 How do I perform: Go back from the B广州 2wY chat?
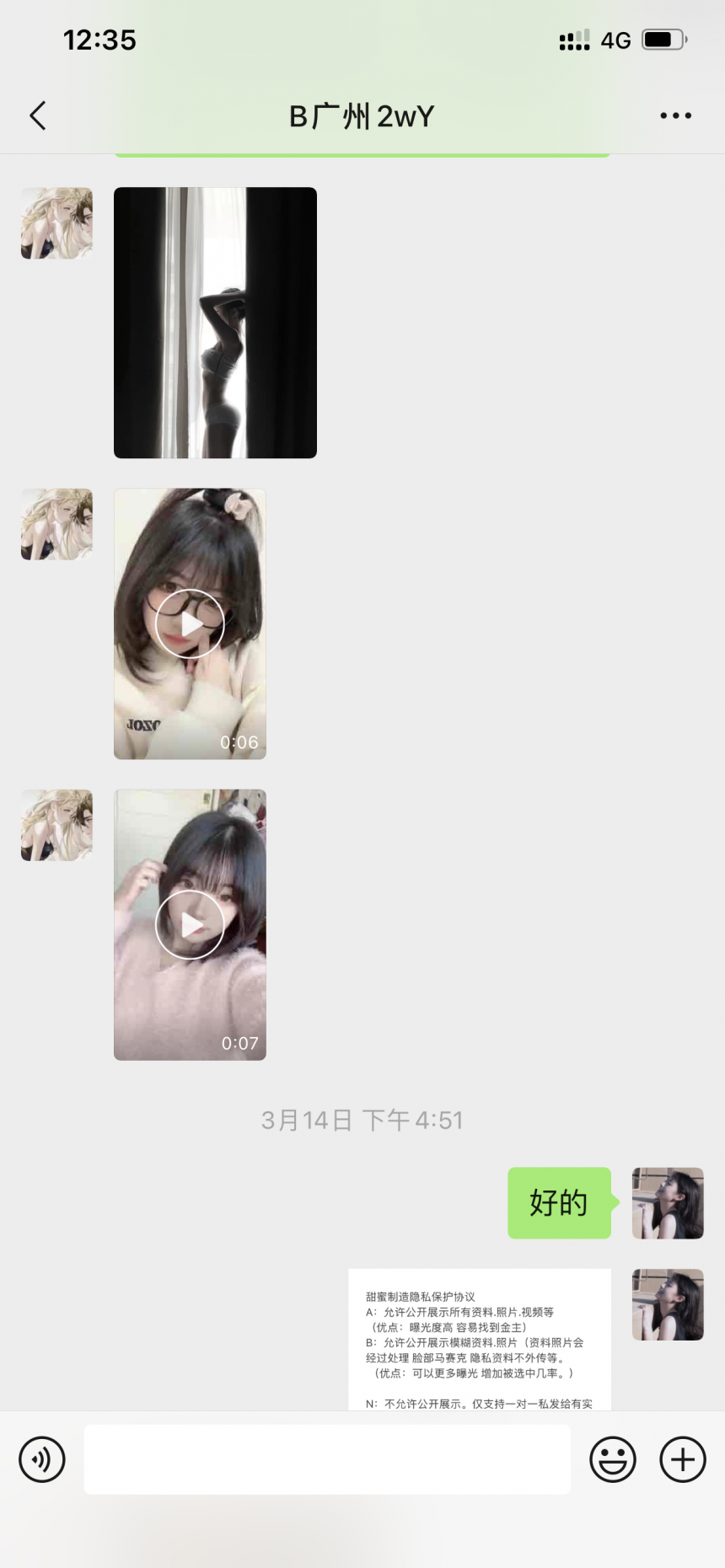click(38, 115)
